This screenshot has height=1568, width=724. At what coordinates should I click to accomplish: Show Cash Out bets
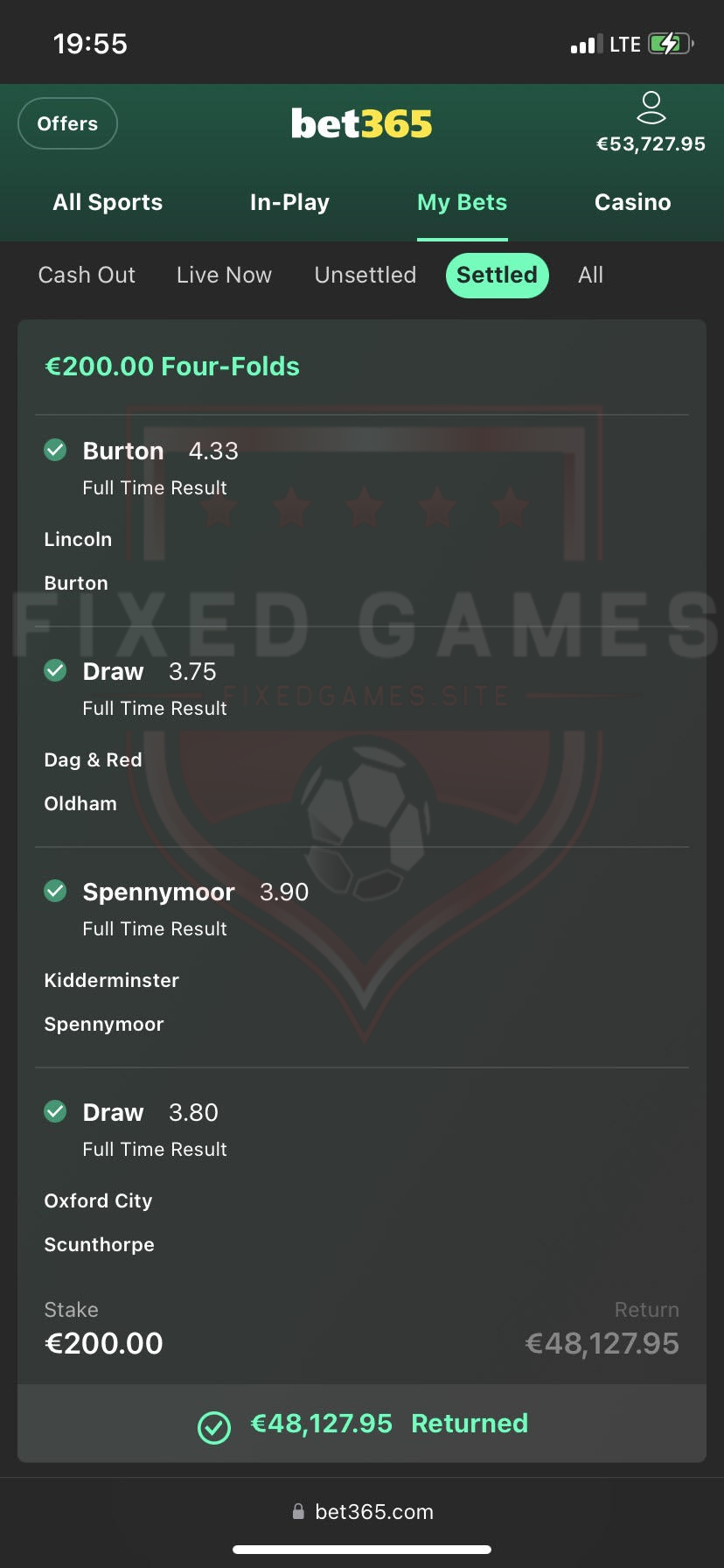pos(87,275)
